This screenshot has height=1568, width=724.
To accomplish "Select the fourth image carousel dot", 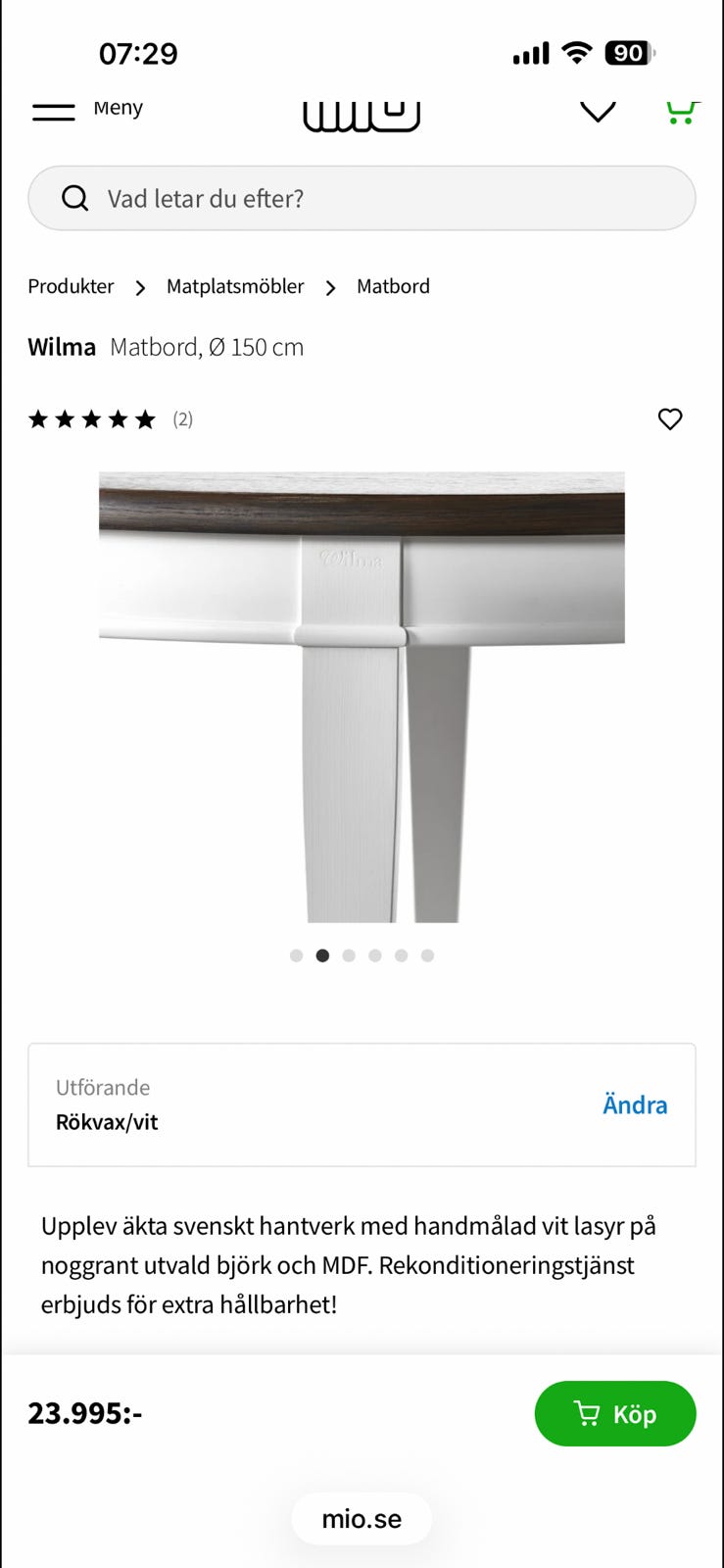I will [x=374, y=955].
